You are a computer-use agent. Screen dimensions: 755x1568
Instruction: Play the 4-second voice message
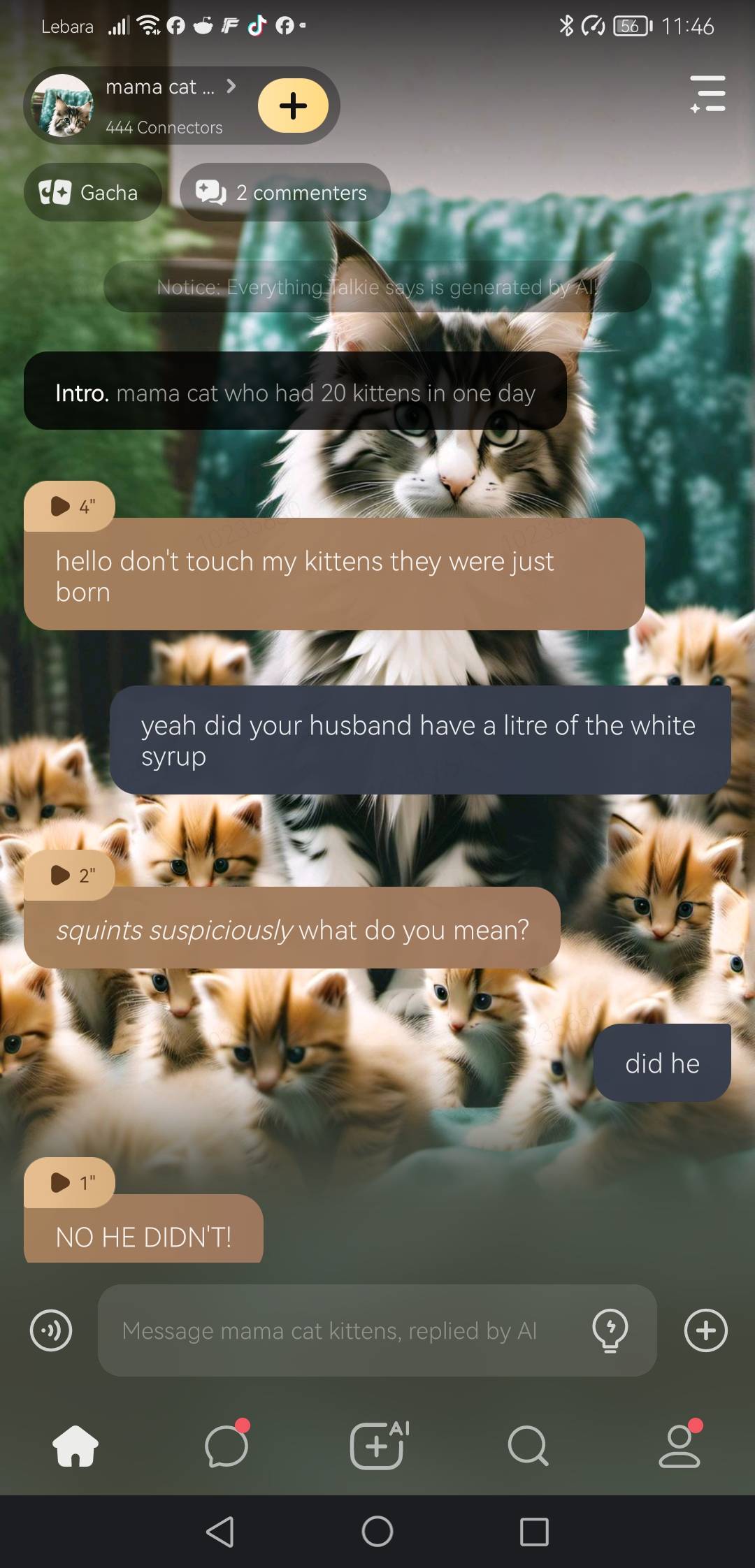69,506
